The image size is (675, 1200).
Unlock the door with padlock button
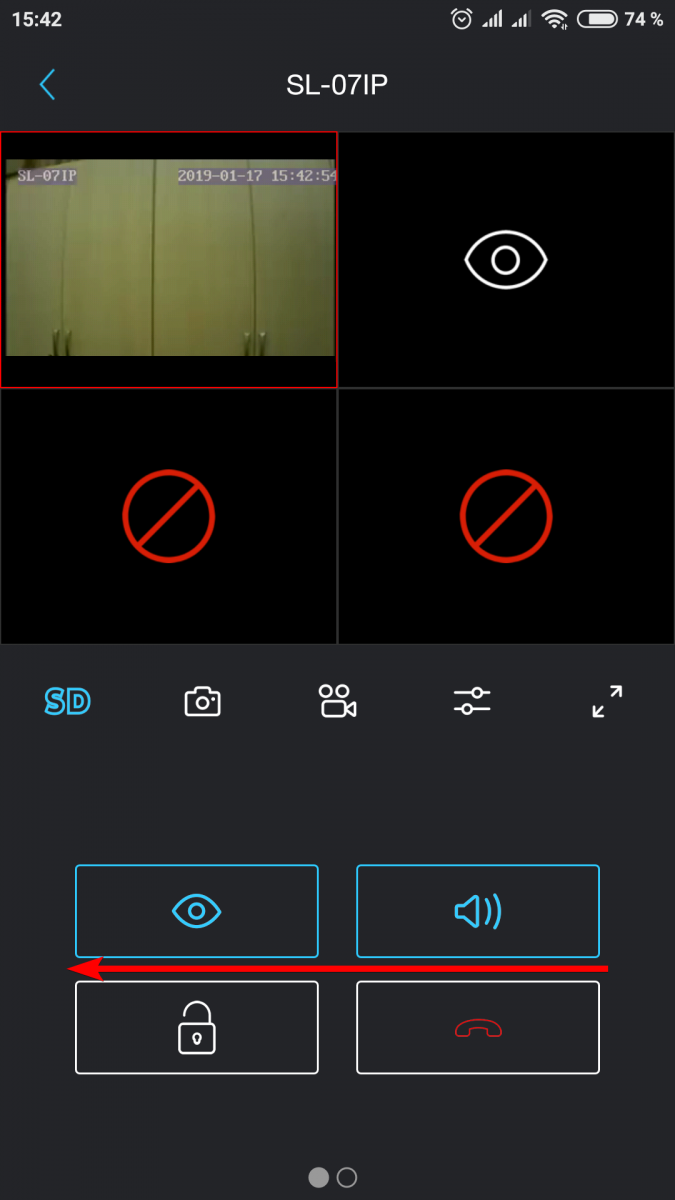point(197,1028)
